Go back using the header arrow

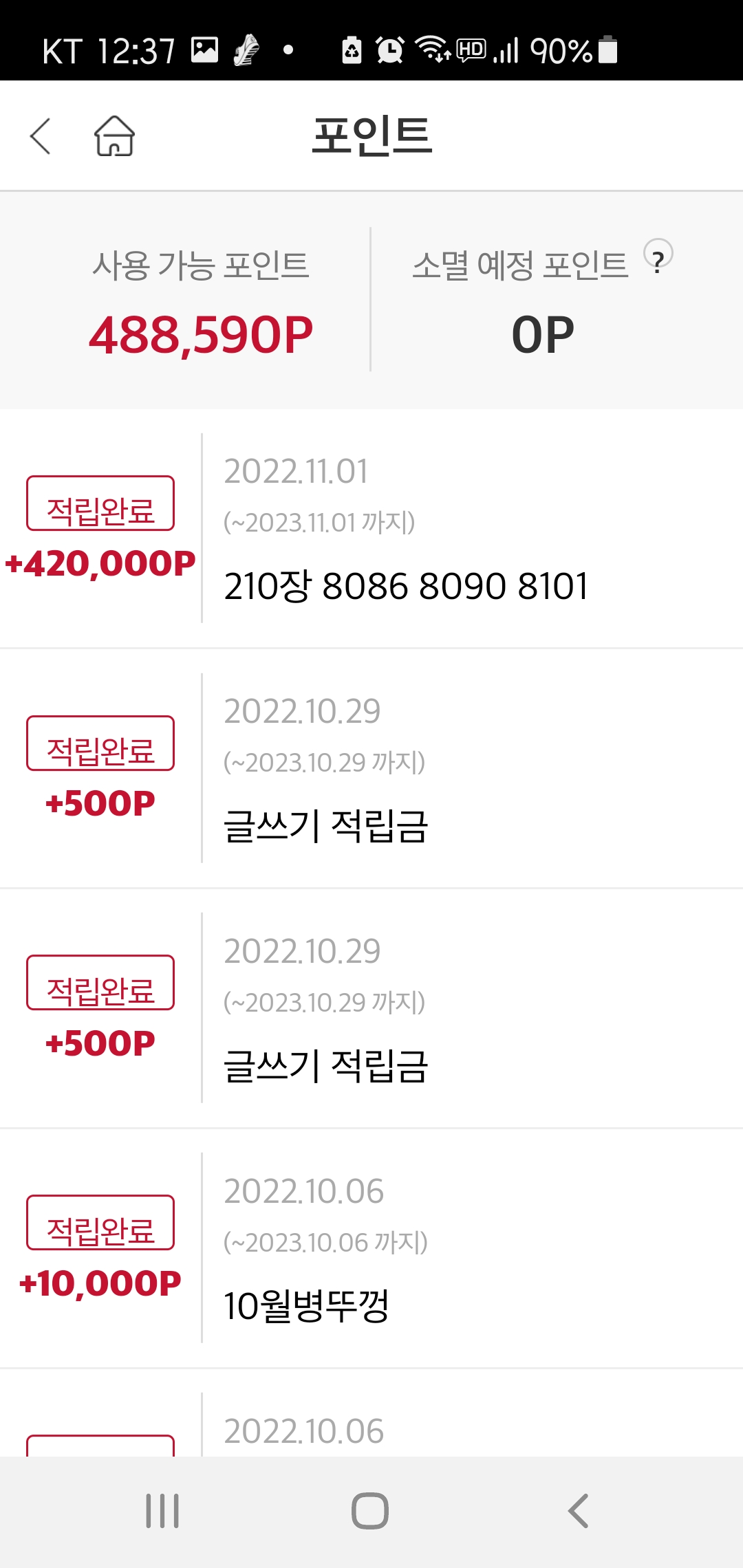[41, 135]
